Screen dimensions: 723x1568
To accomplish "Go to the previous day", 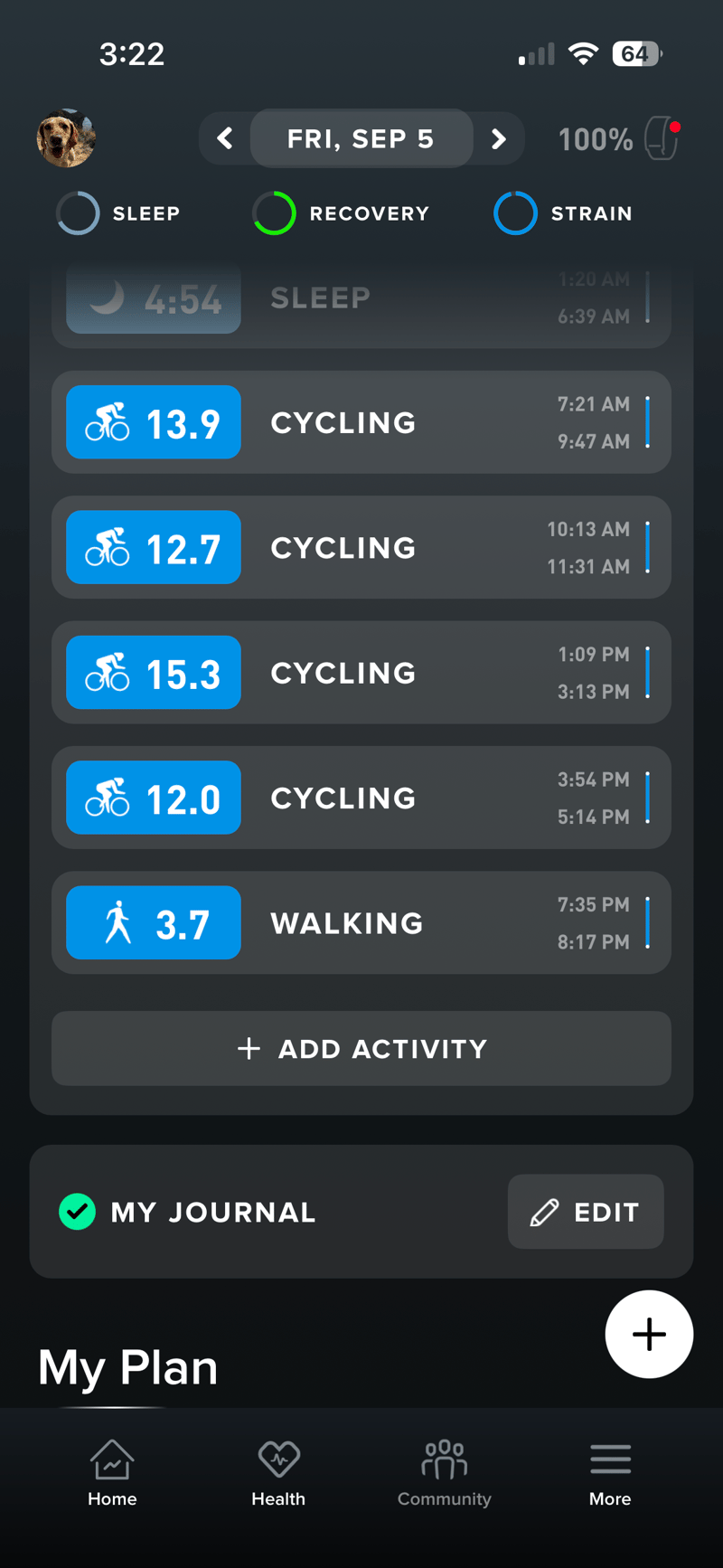I will tap(225, 138).
